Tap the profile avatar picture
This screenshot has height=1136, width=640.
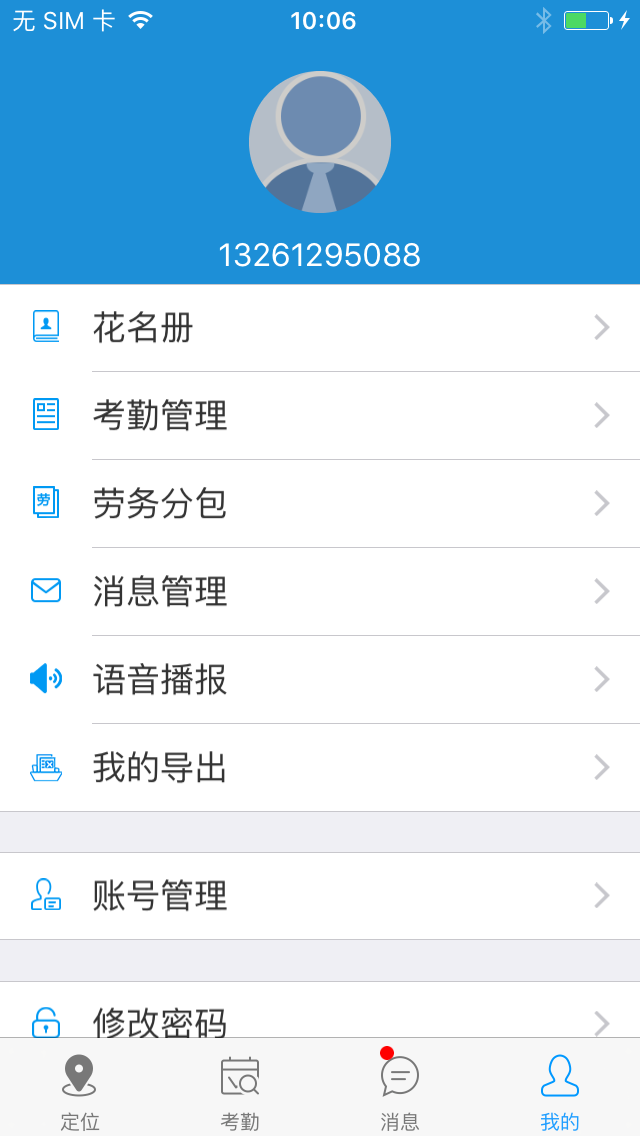click(320, 142)
